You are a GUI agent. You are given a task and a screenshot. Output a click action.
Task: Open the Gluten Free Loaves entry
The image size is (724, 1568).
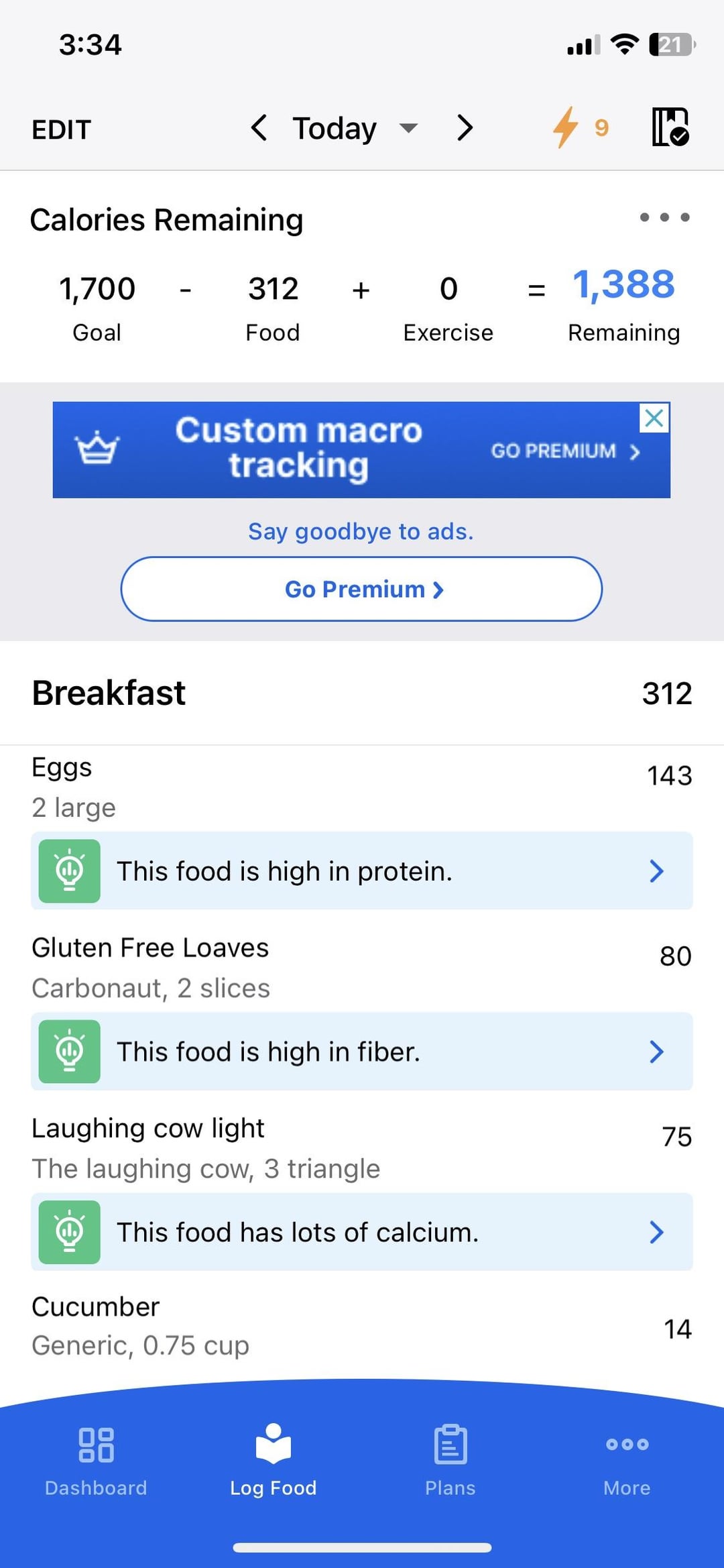(x=362, y=968)
